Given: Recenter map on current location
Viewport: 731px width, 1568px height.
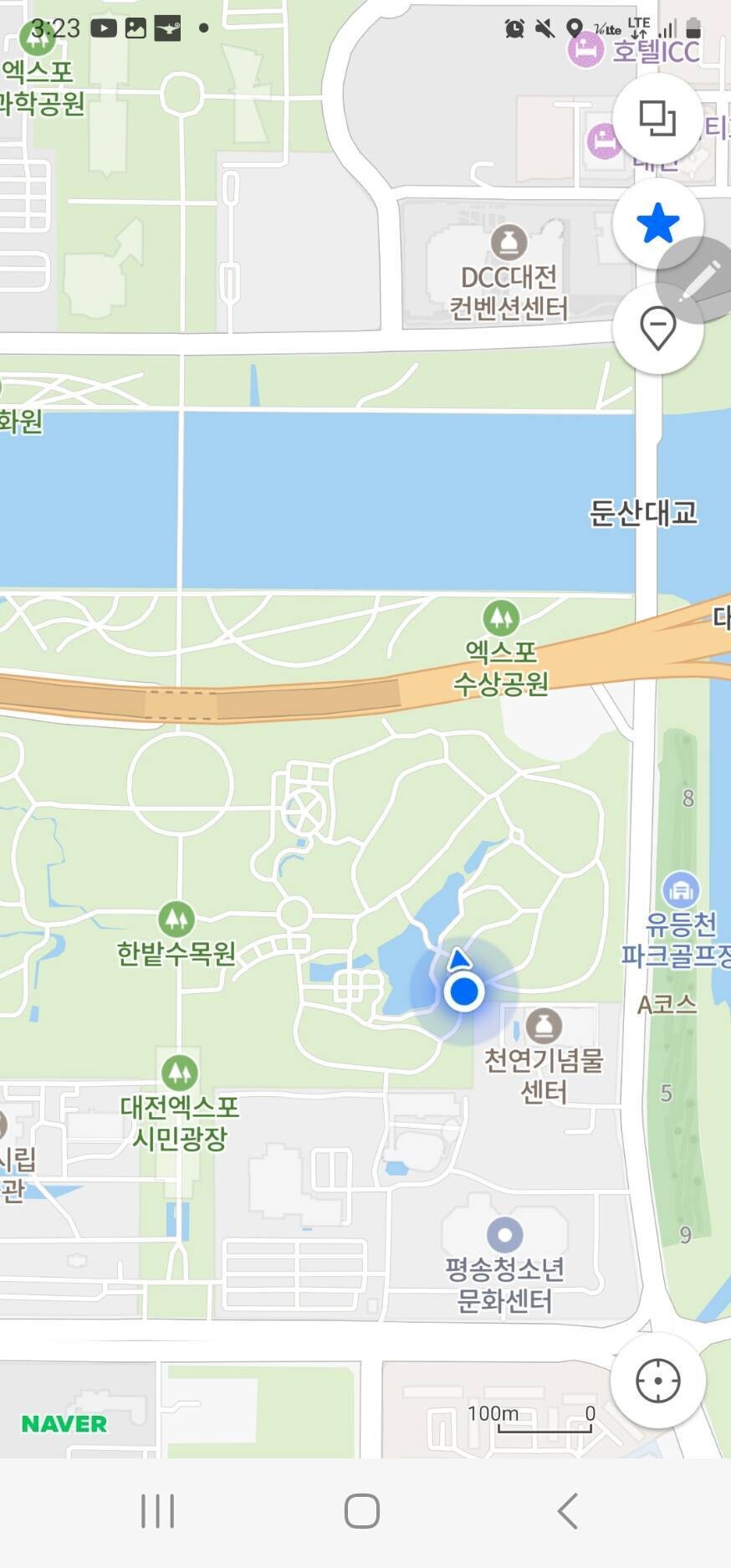Looking at the screenshot, I should pos(657,1381).
